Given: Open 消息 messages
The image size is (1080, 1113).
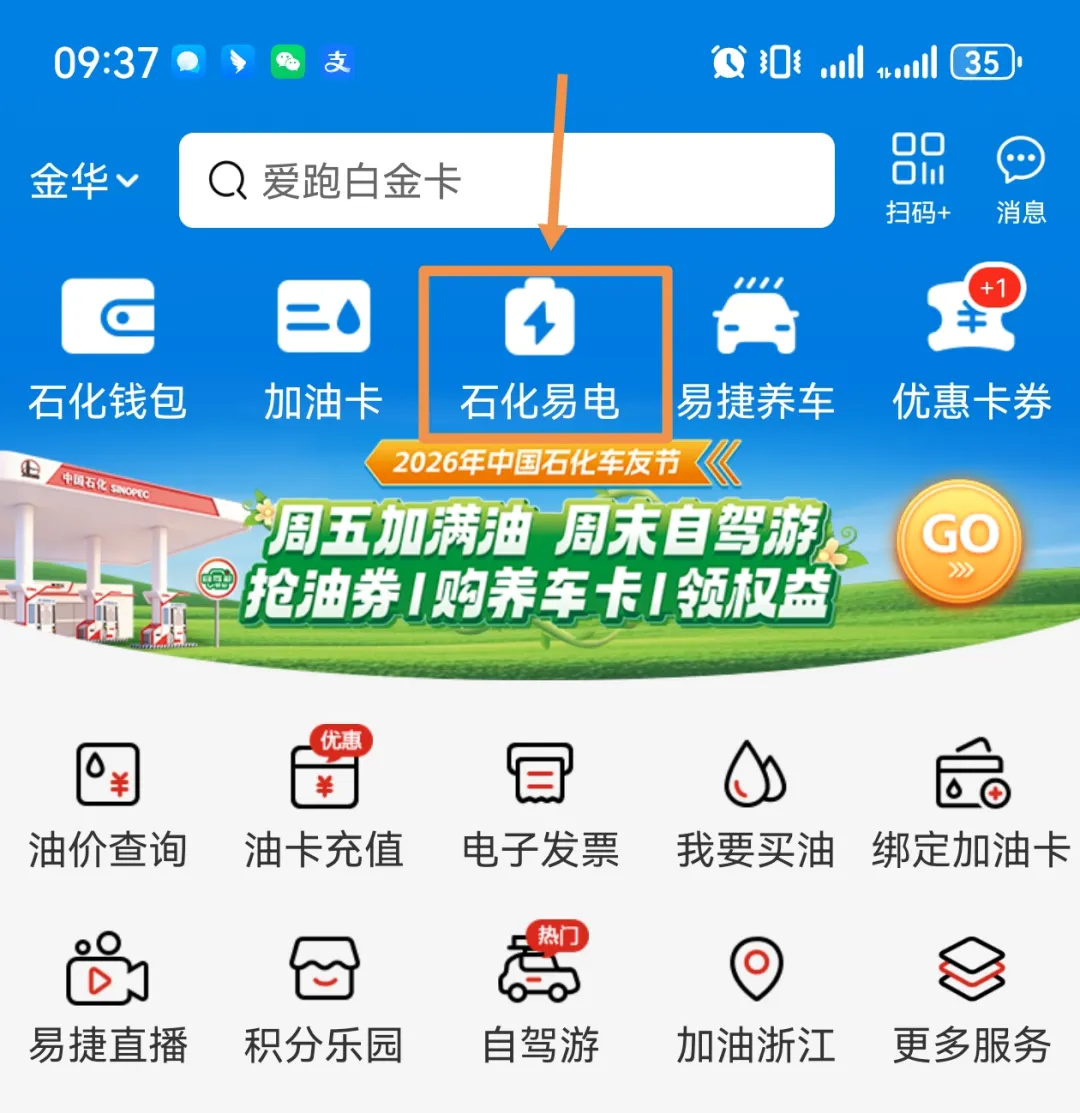Looking at the screenshot, I should (x=1020, y=178).
